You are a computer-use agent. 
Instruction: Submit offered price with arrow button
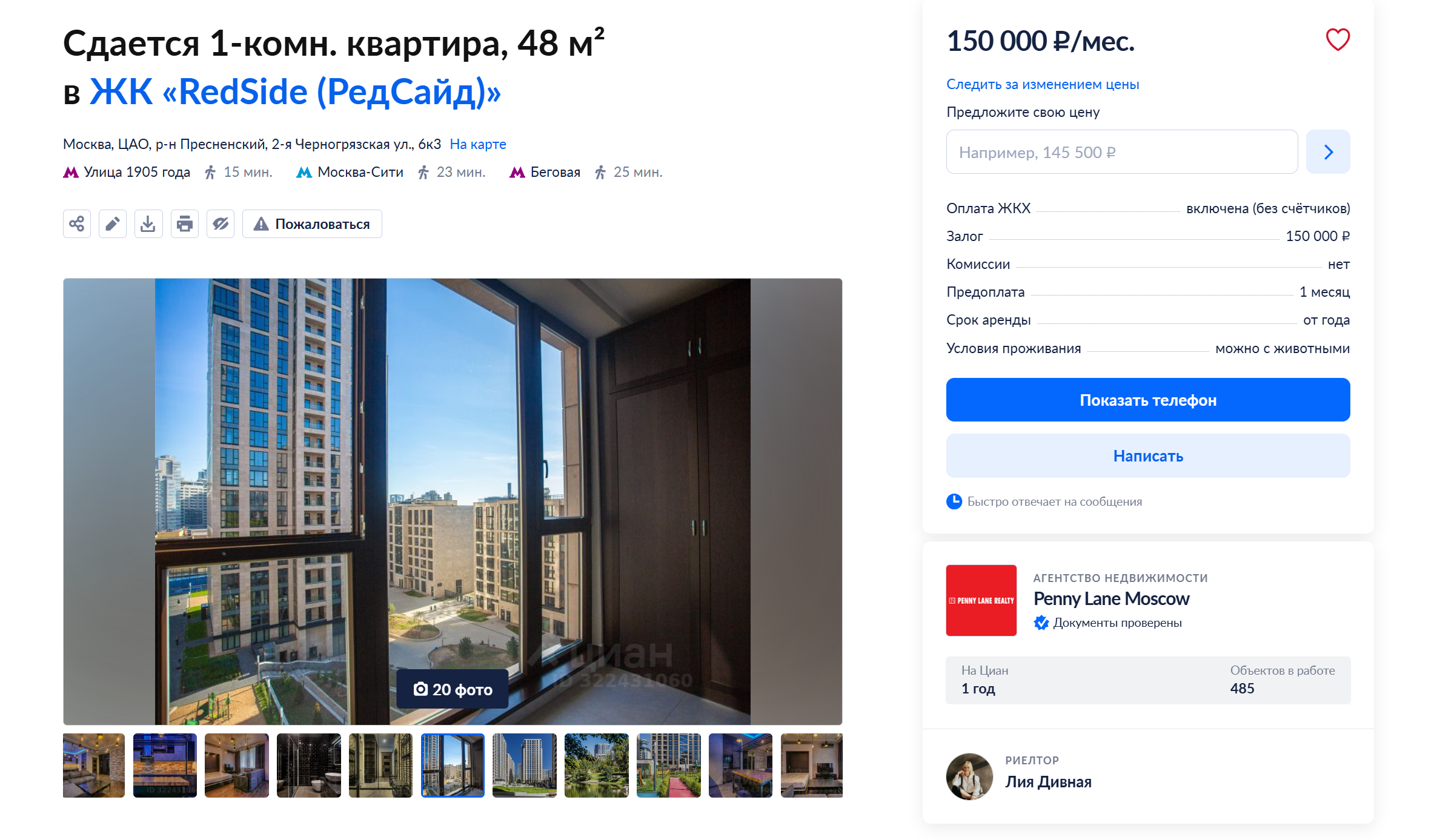1327,152
